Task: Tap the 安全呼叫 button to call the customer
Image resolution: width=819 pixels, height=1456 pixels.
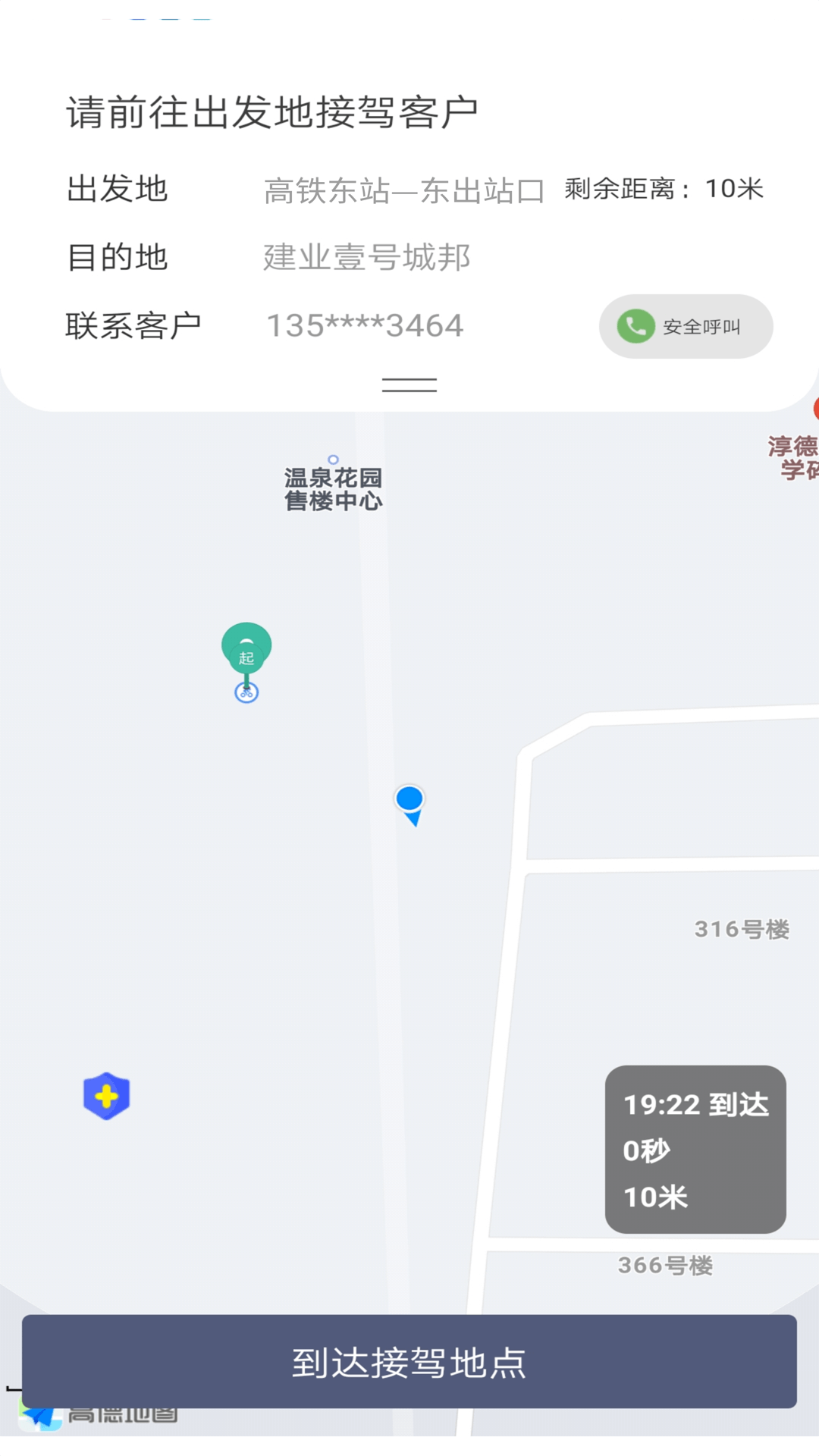Action: (x=686, y=327)
